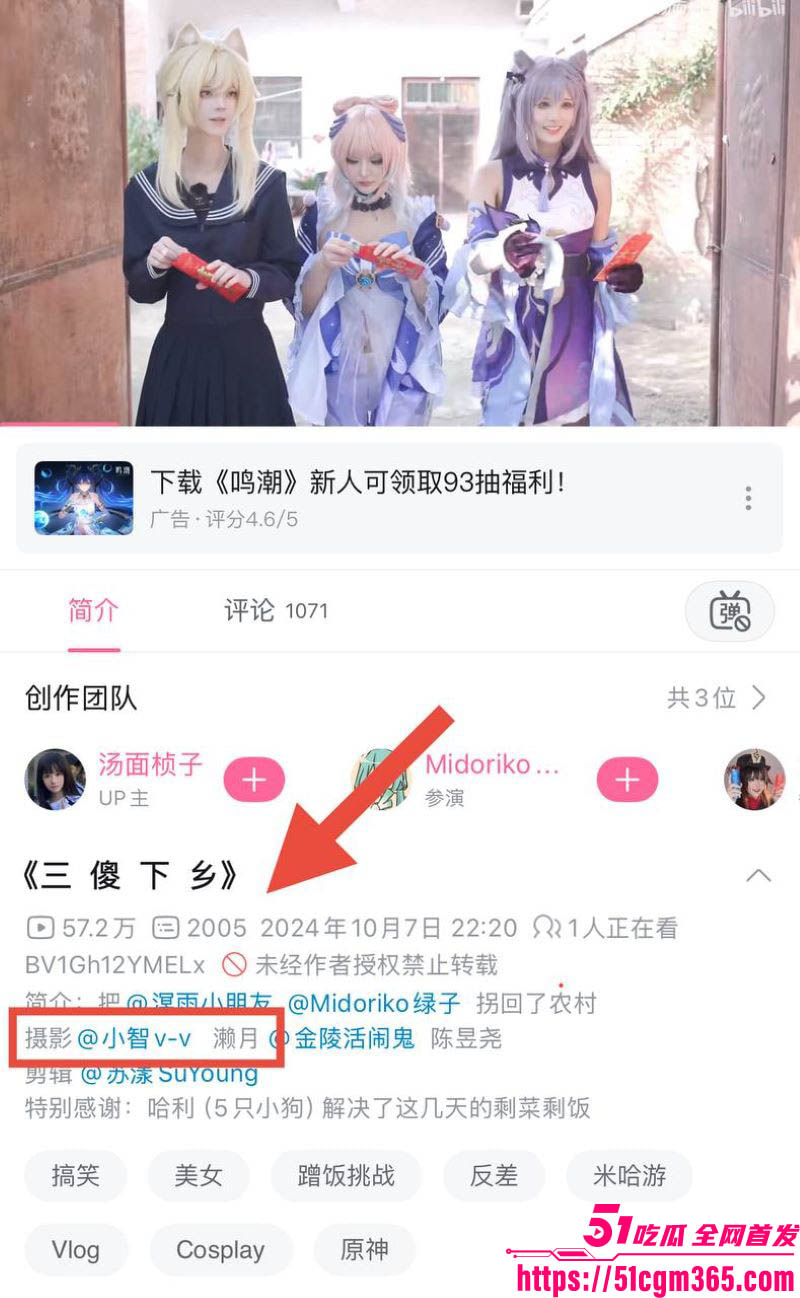Open the @小智v-v mention link
Image resolution: width=800 pixels, height=1298 pixels.
pyautogui.click(x=134, y=1038)
